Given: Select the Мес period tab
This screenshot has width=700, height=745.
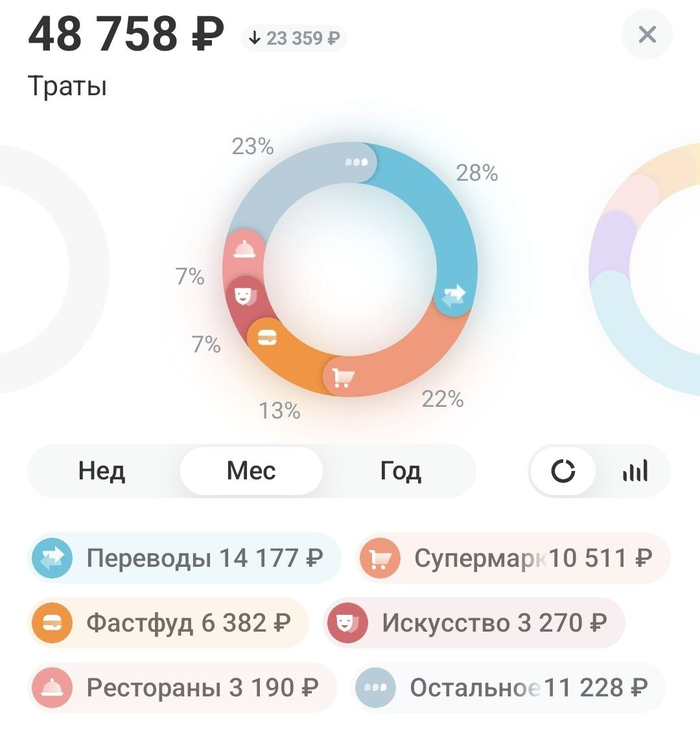Looking at the screenshot, I should click(251, 471).
